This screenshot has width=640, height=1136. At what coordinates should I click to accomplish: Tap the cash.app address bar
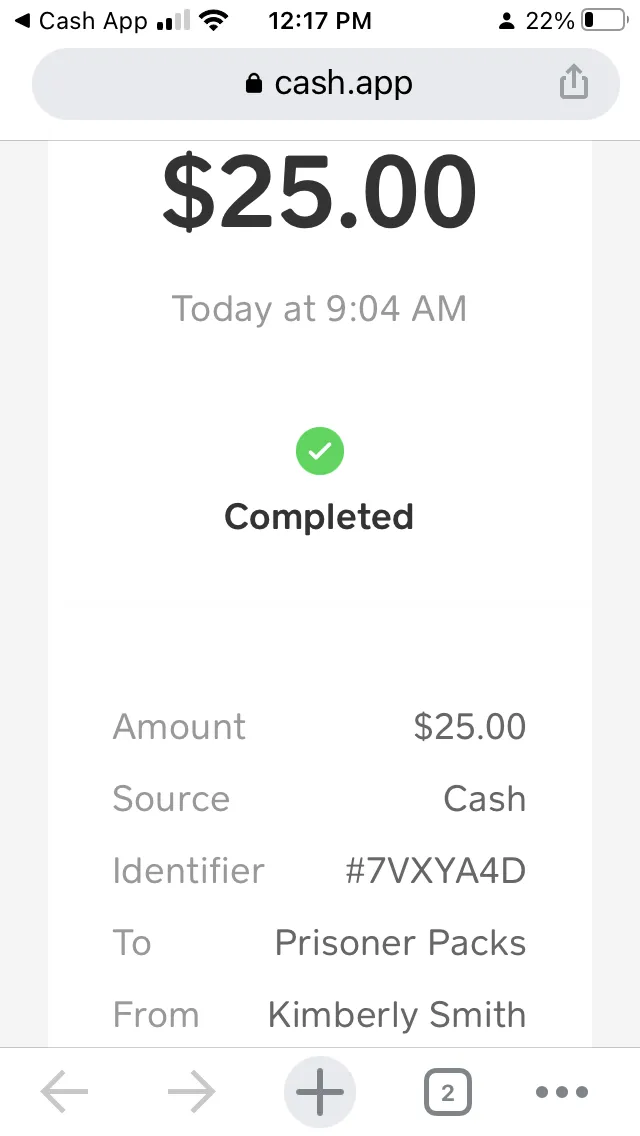coord(325,84)
